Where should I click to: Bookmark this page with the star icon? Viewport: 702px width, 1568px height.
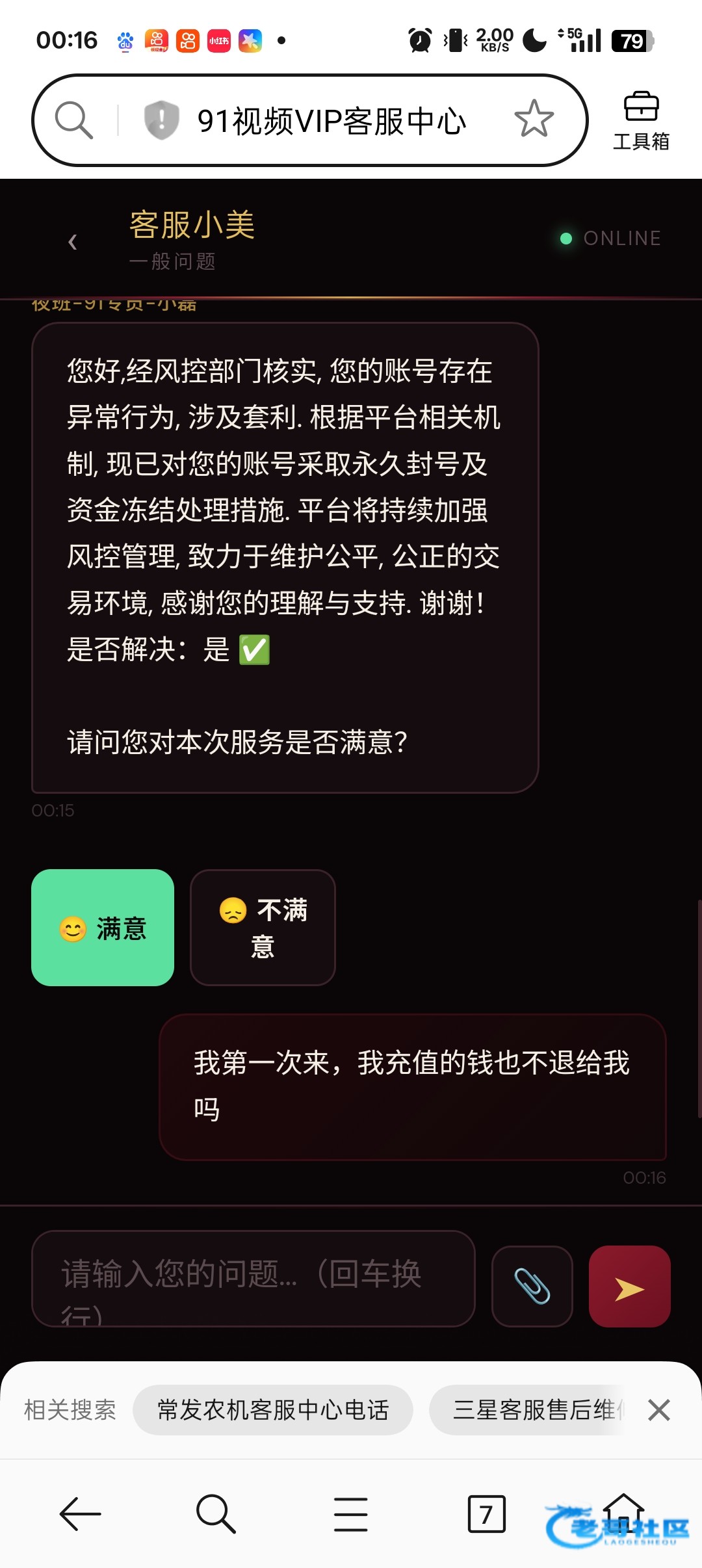pyautogui.click(x=534, y=119)
